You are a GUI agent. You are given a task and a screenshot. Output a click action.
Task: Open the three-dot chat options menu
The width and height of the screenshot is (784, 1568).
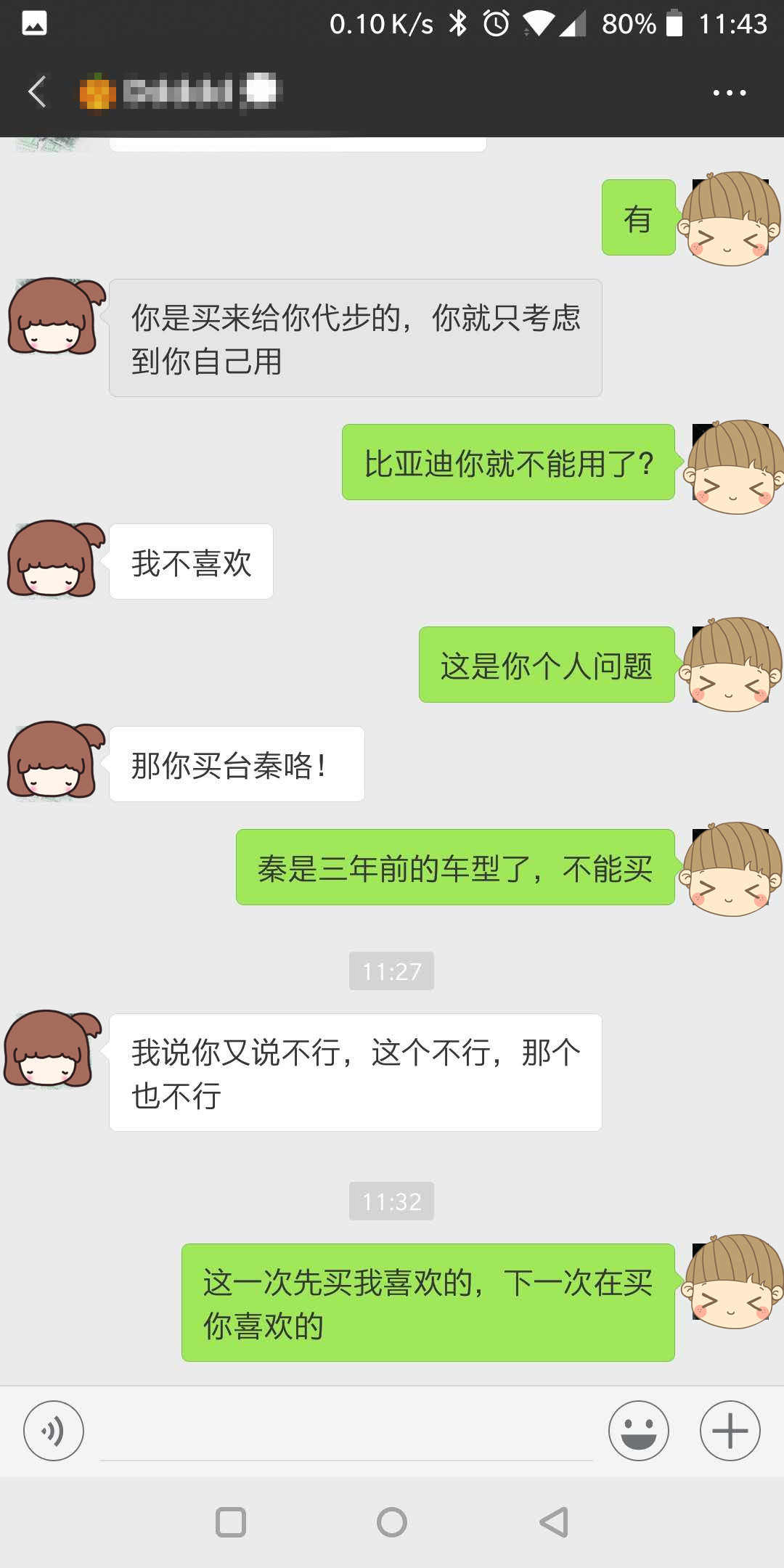729,92
